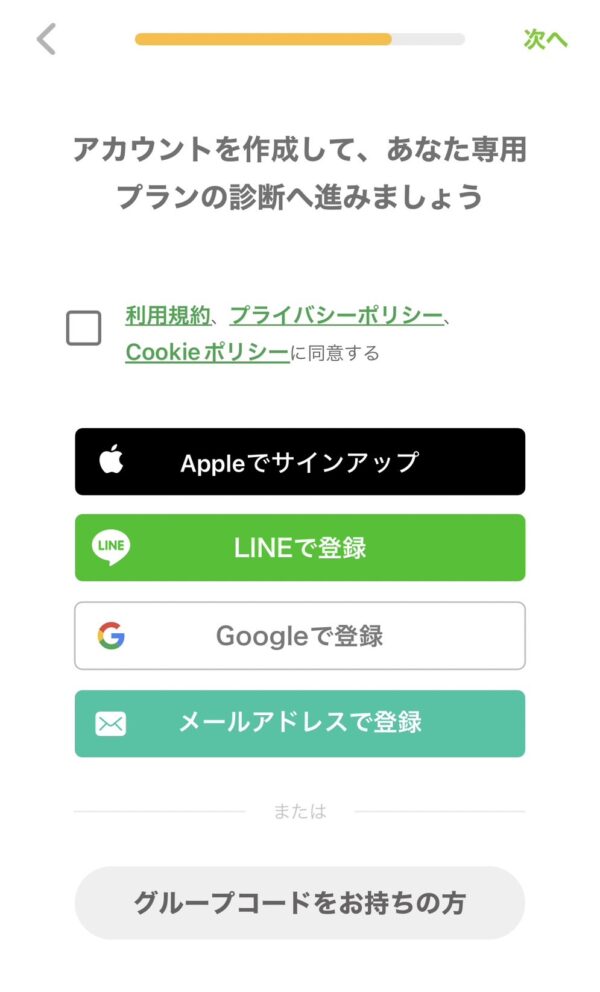Register with LINE
Screen dimensions: 600x992
click(x=300, y=548)
